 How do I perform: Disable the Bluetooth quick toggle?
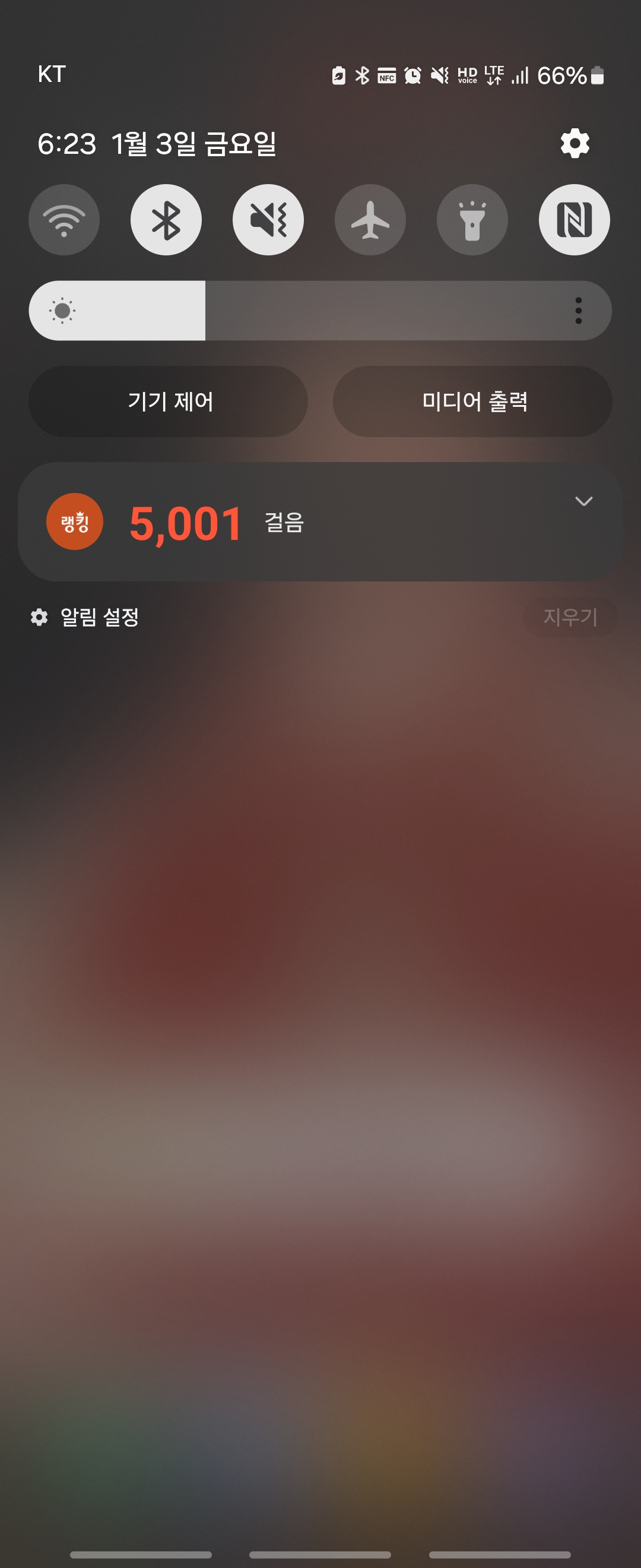pos(166,220)
